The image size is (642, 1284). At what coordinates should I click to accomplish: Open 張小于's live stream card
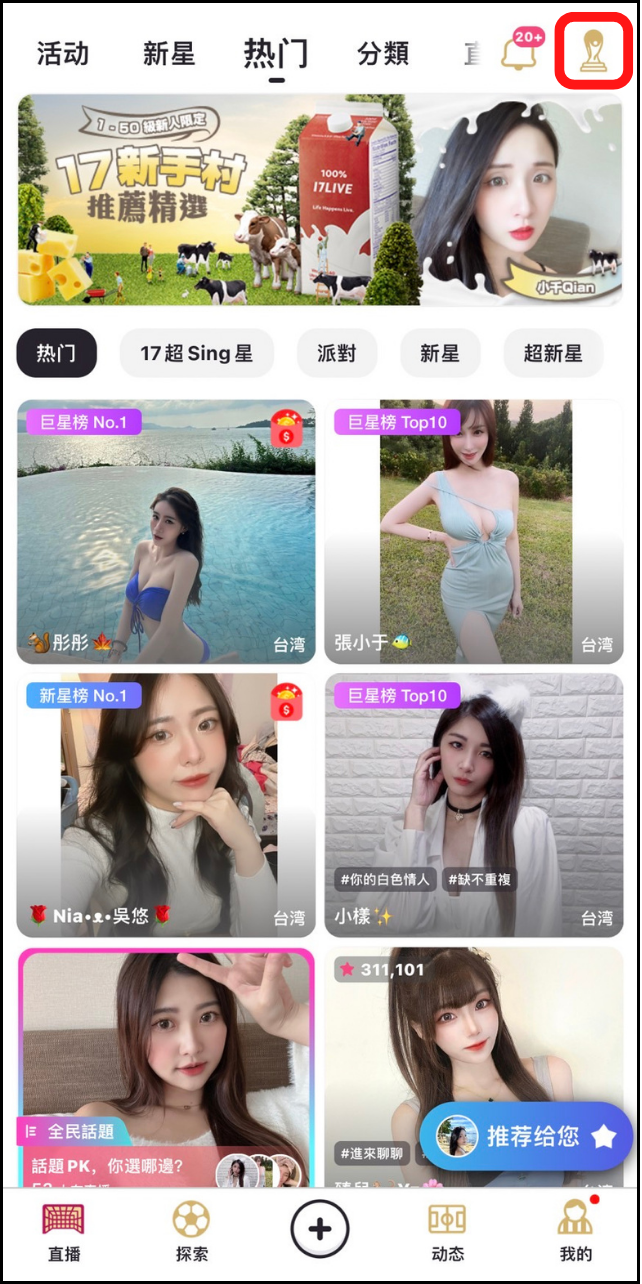coord(473,530)
